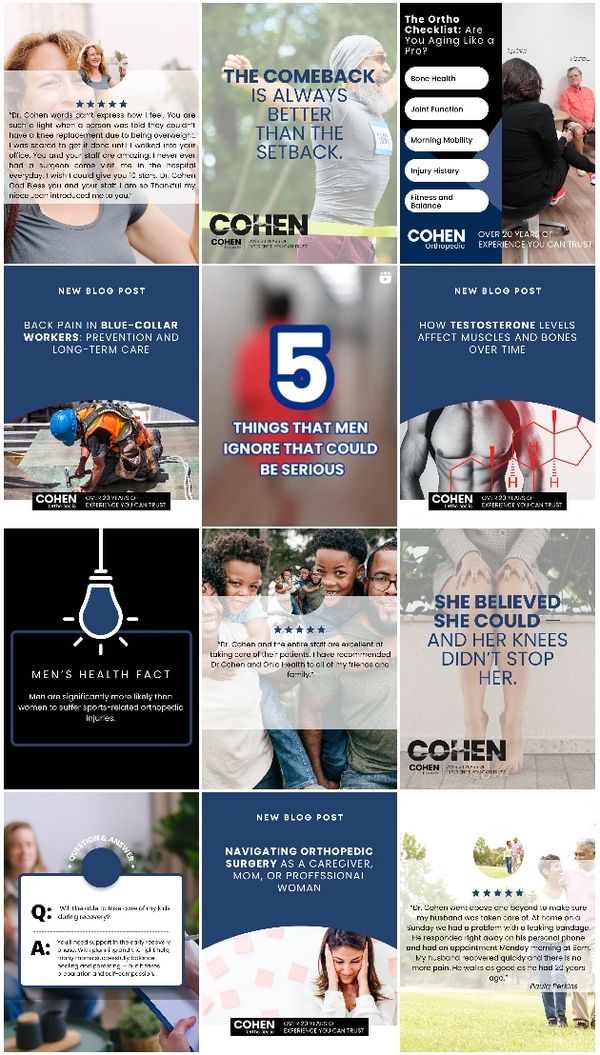
Task: Open the knee replacement testimonial post
Action: click(x=100, y=132)
